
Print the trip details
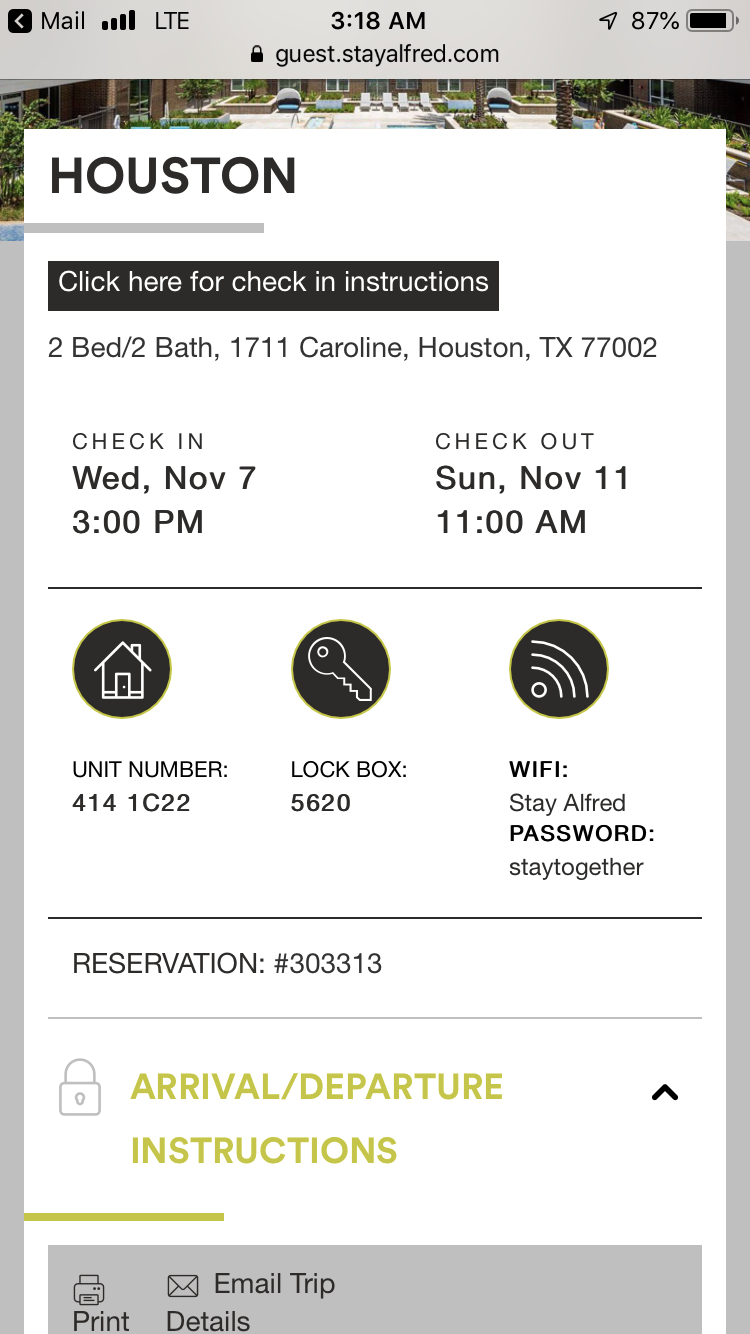tap(100, 1304)
